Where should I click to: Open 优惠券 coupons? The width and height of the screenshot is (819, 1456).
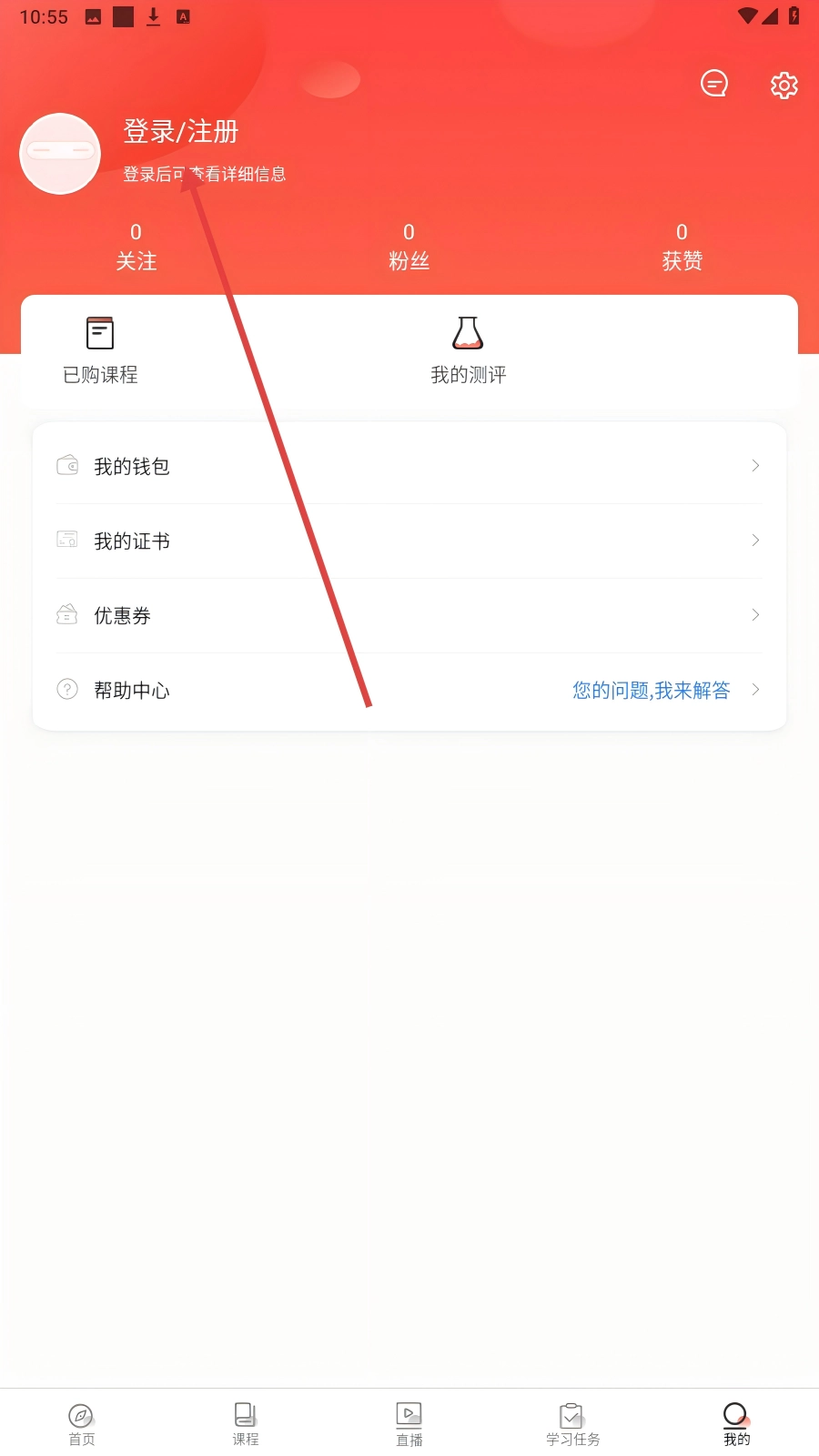(409, 616)
